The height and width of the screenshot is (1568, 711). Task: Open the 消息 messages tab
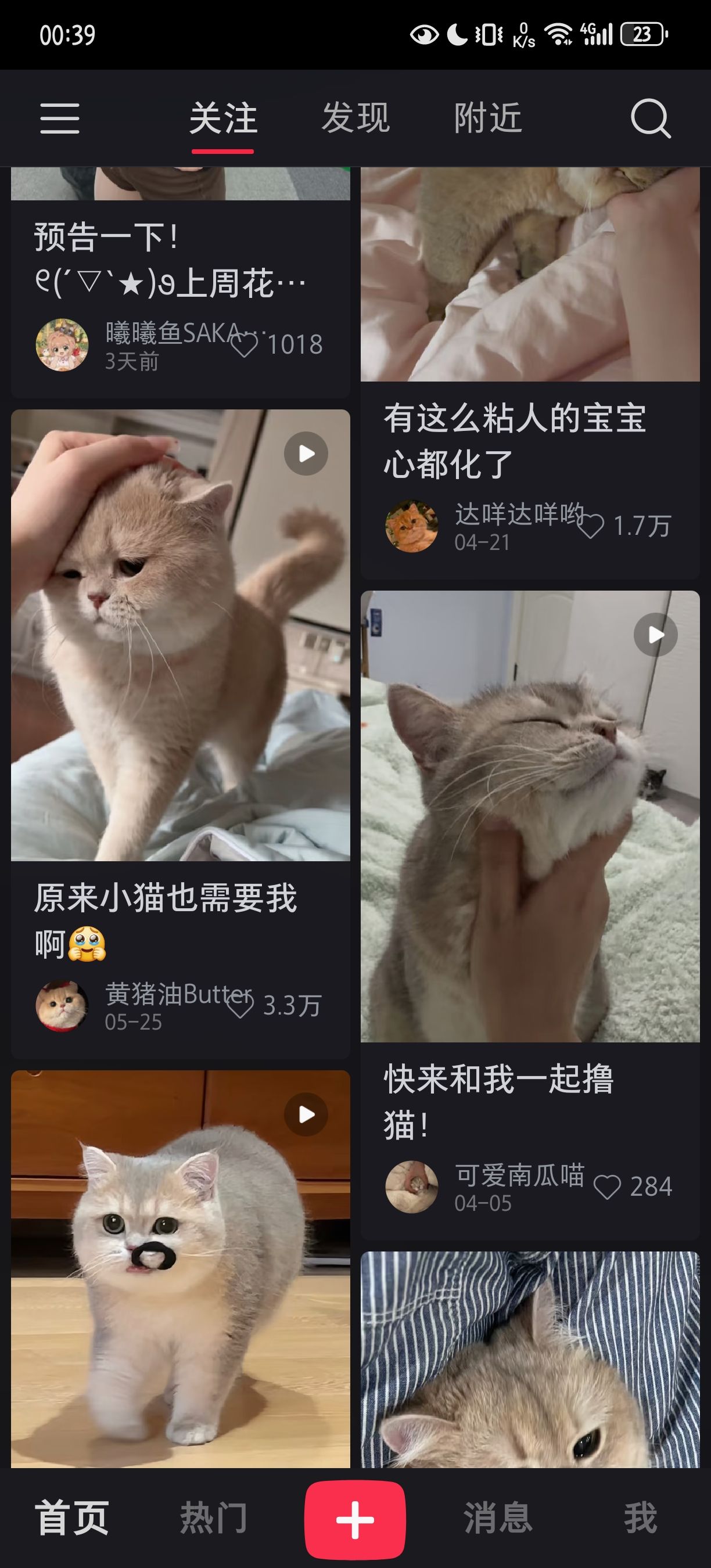[498, 1518]
